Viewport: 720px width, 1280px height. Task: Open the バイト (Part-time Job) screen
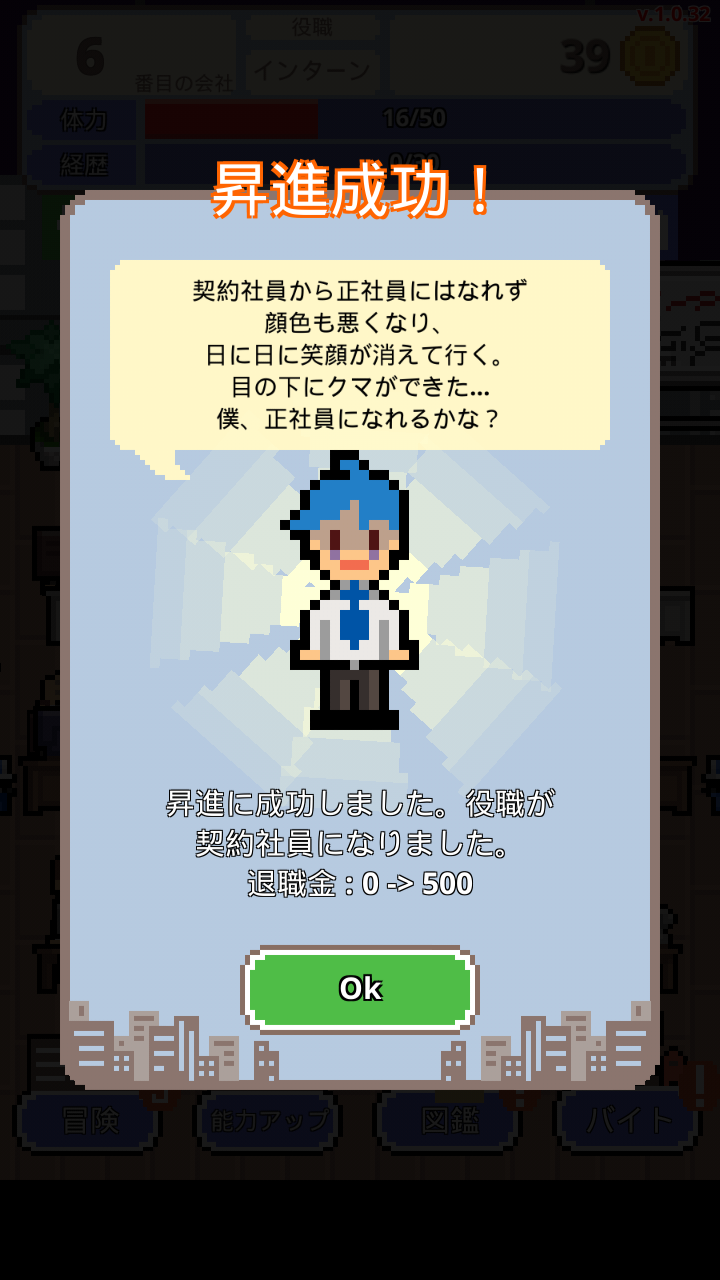[630, 1122]
